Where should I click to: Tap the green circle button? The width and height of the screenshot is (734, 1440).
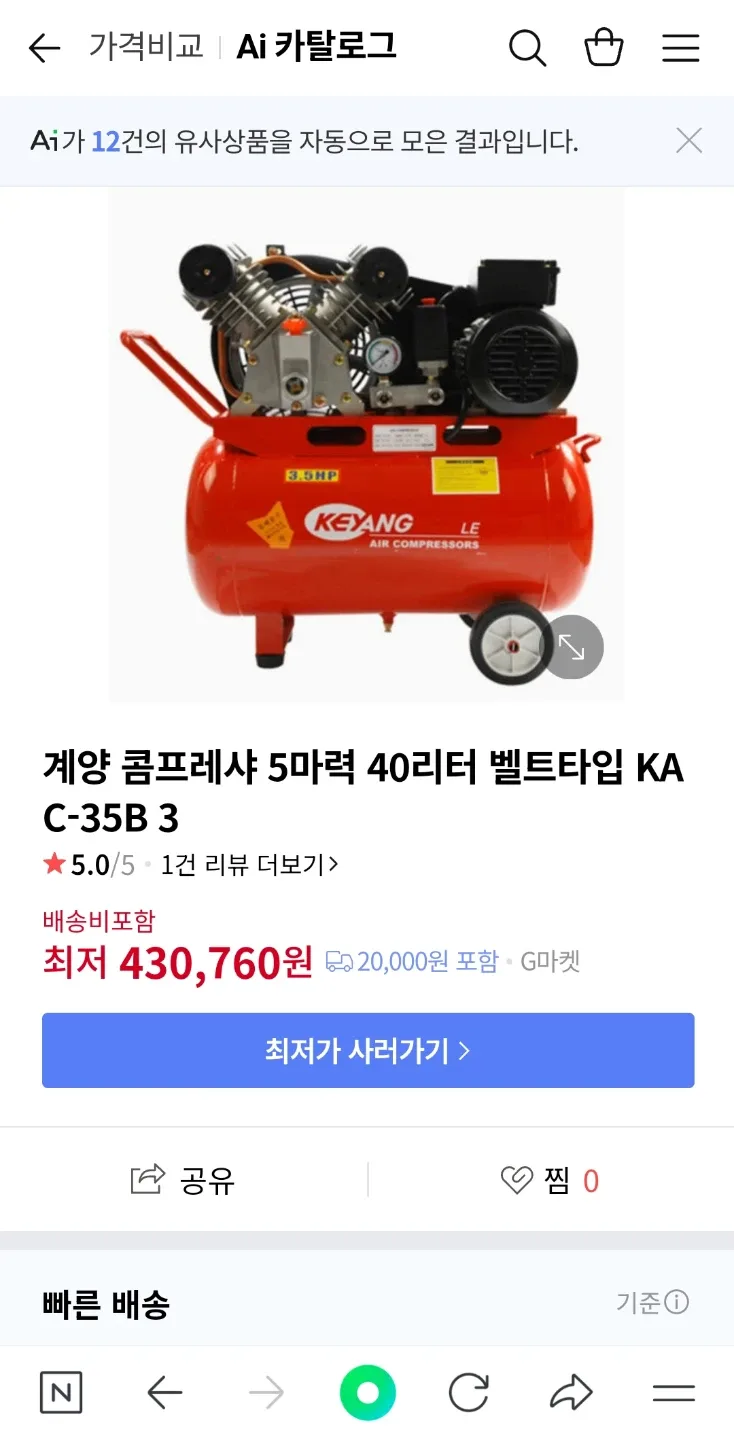point(367,1393)
